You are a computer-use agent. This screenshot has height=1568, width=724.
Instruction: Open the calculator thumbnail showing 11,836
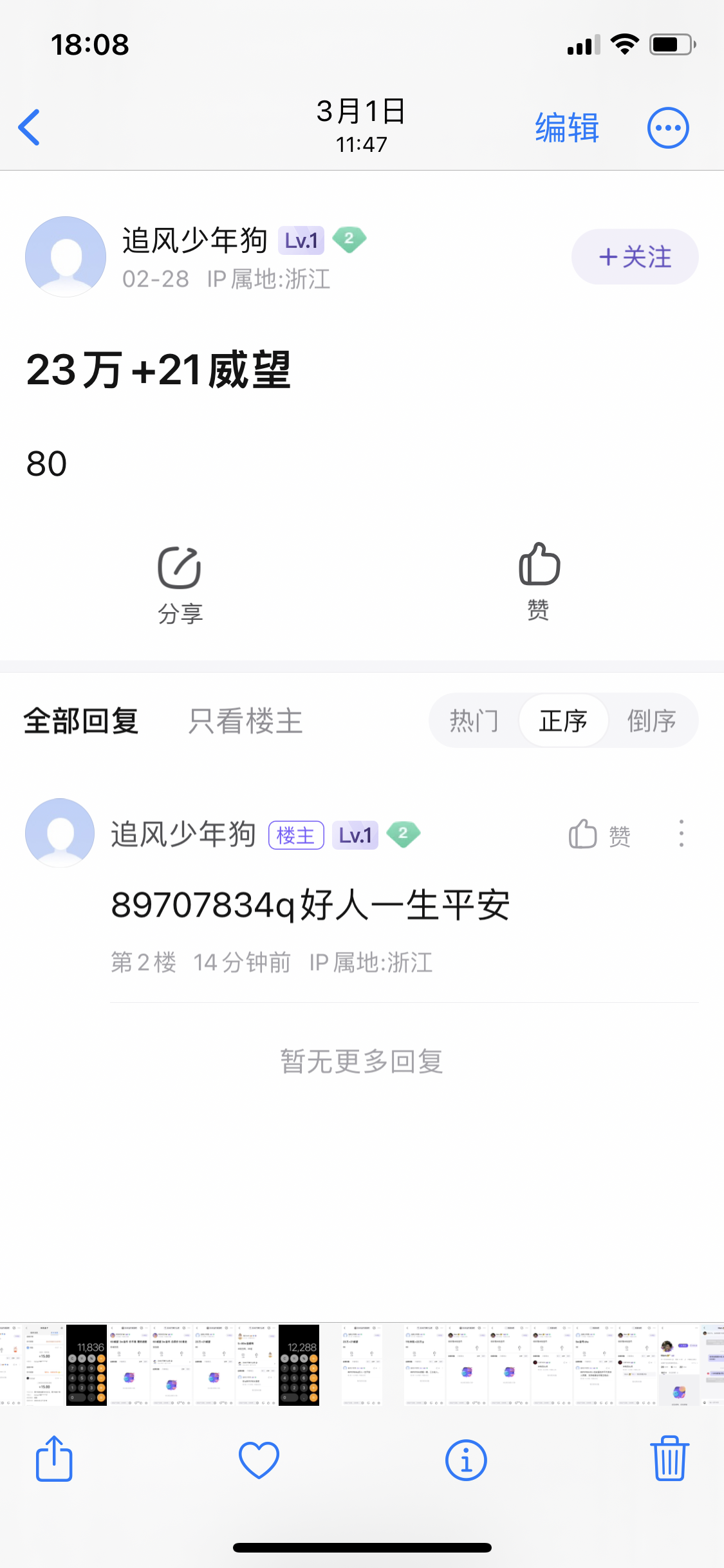[86, 1365]
